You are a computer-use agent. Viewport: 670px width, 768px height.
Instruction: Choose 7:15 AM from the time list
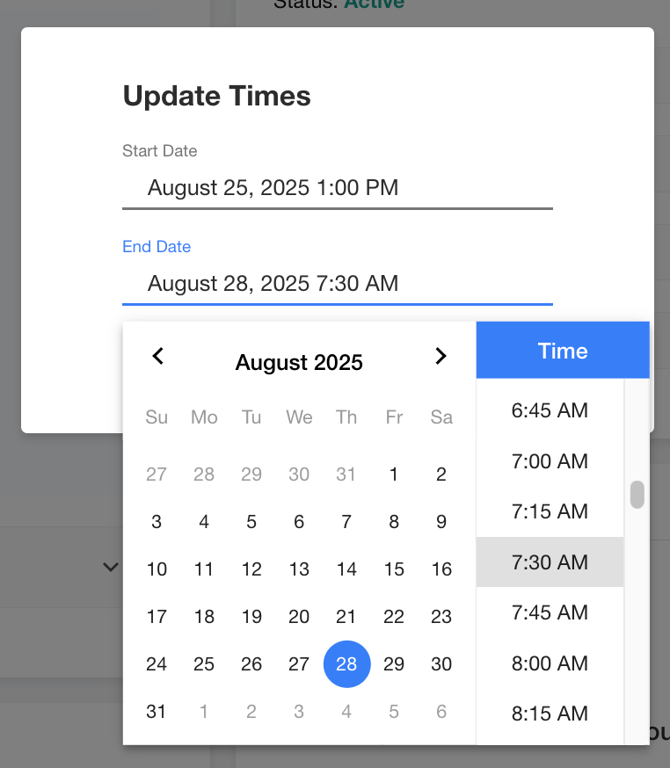pos(549,511)
